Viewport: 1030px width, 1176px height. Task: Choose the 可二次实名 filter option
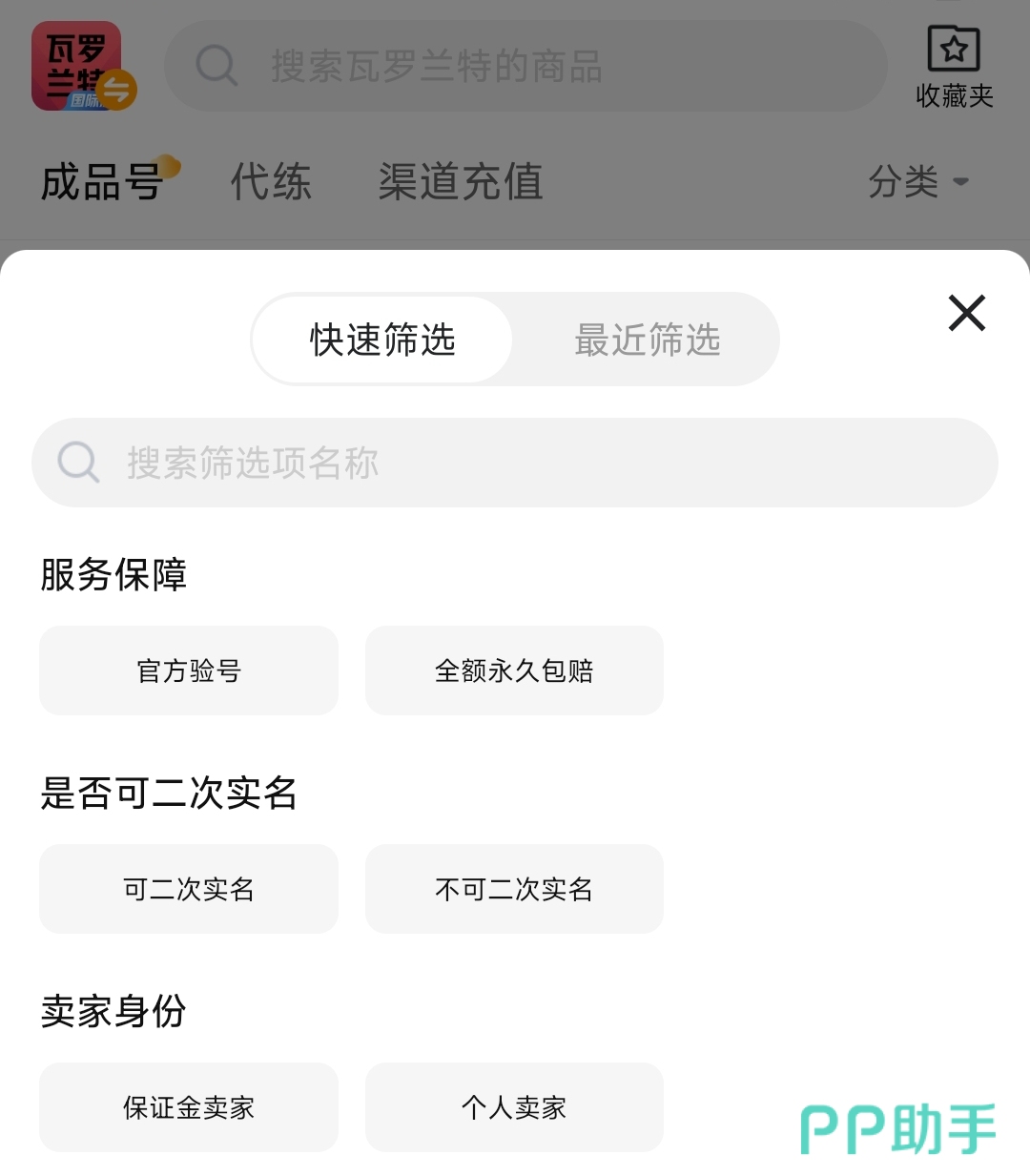point(189,889)
